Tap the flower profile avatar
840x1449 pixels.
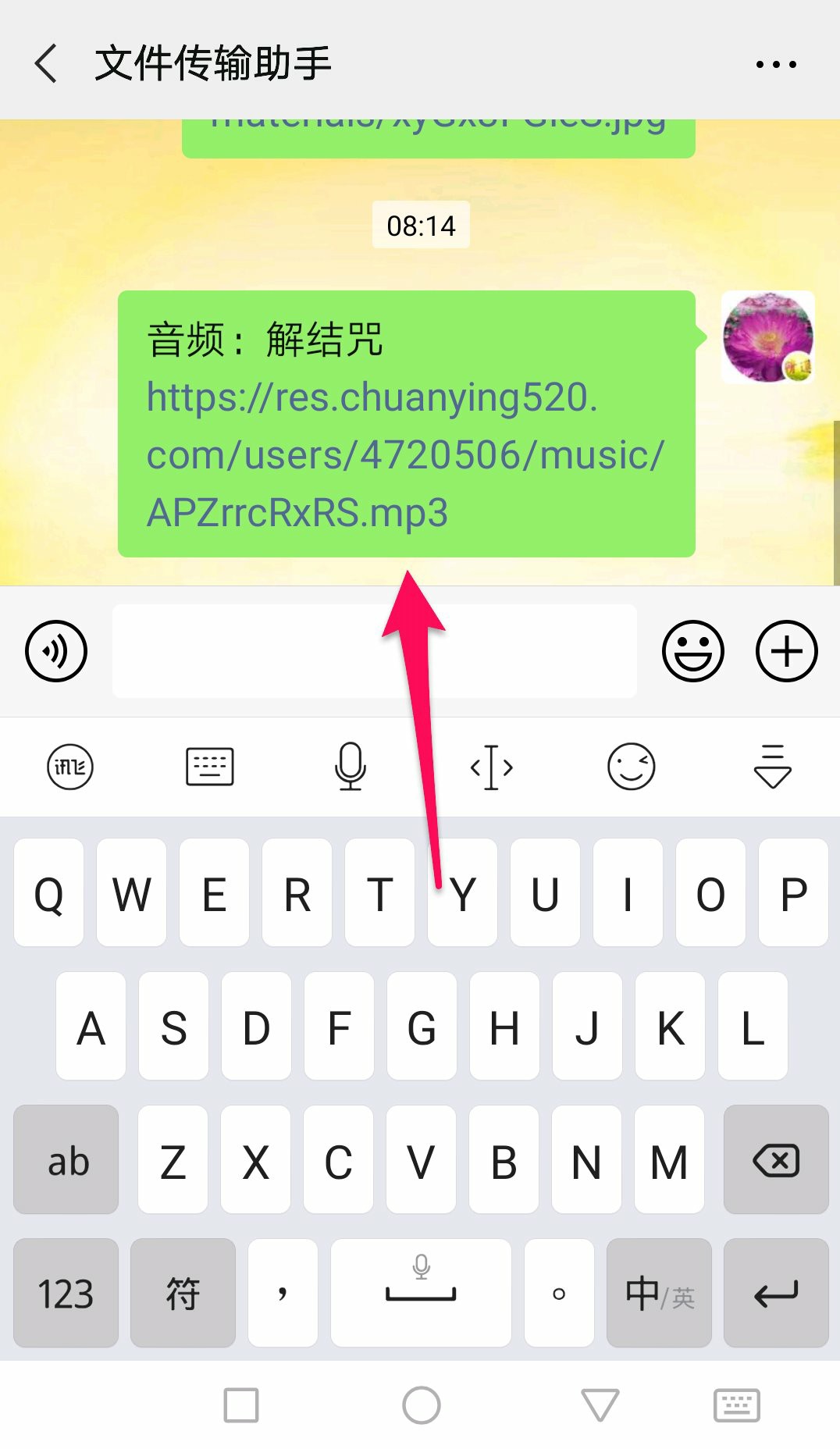point(767,337)
